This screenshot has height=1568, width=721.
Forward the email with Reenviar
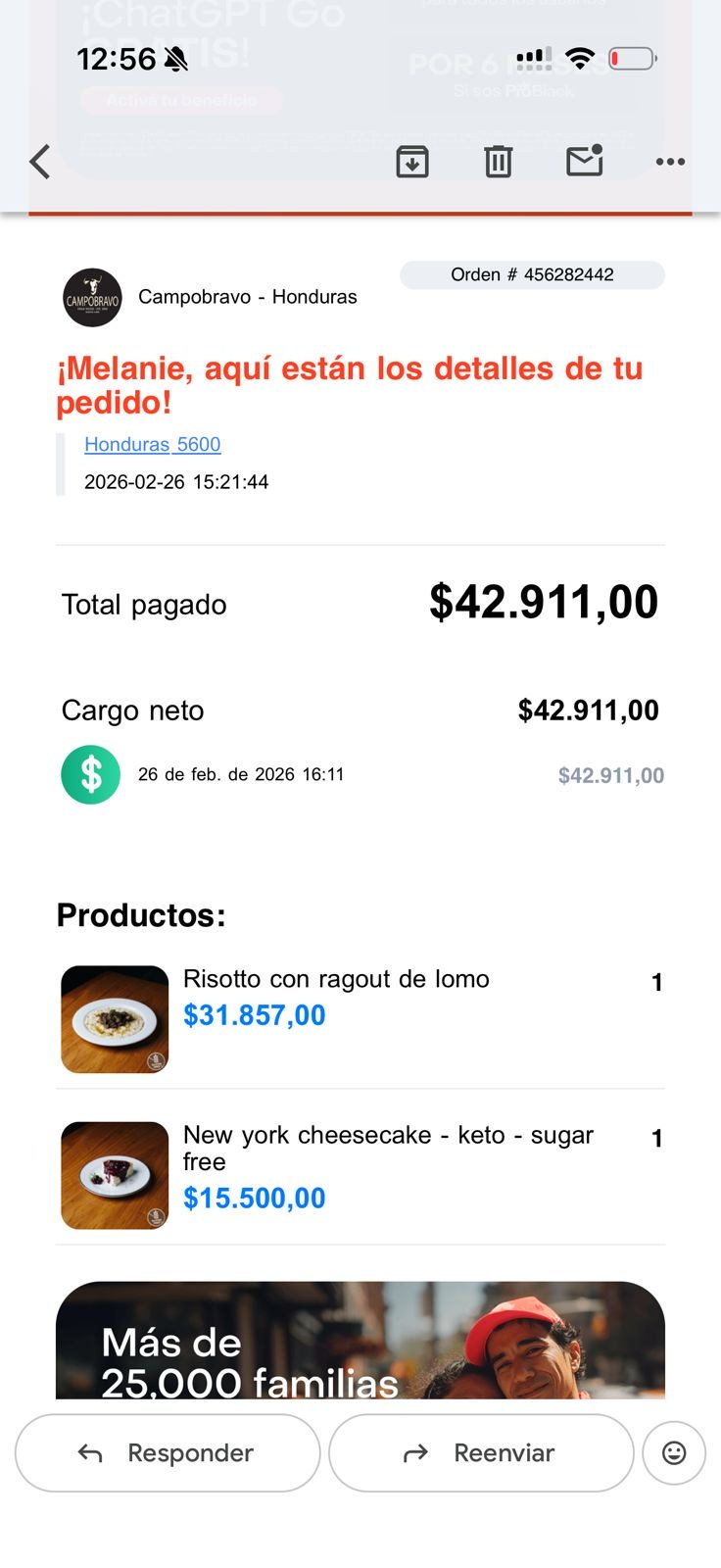pyautogui.click(x=481, y=1452)
